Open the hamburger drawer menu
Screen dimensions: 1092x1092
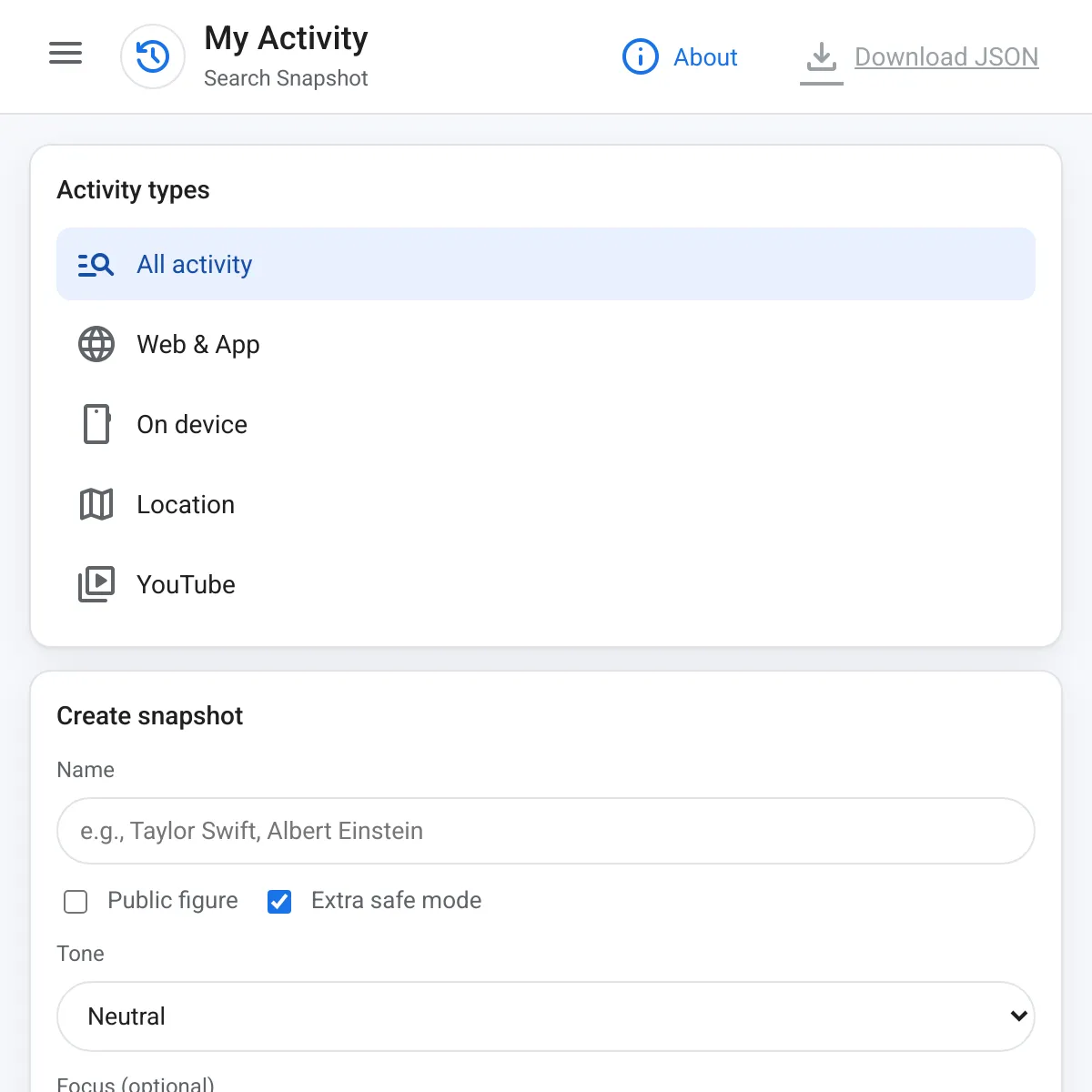[x=66, y=54]
